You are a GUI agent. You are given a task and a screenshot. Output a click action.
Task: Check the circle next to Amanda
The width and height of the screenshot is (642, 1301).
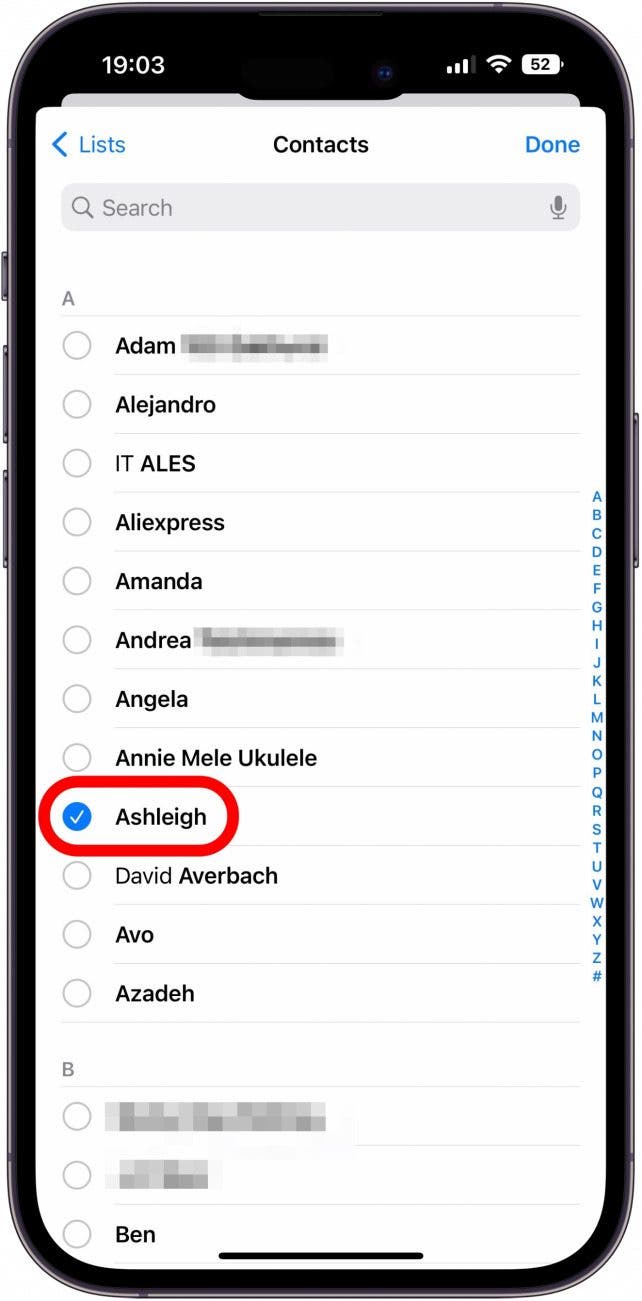[77, 582]
